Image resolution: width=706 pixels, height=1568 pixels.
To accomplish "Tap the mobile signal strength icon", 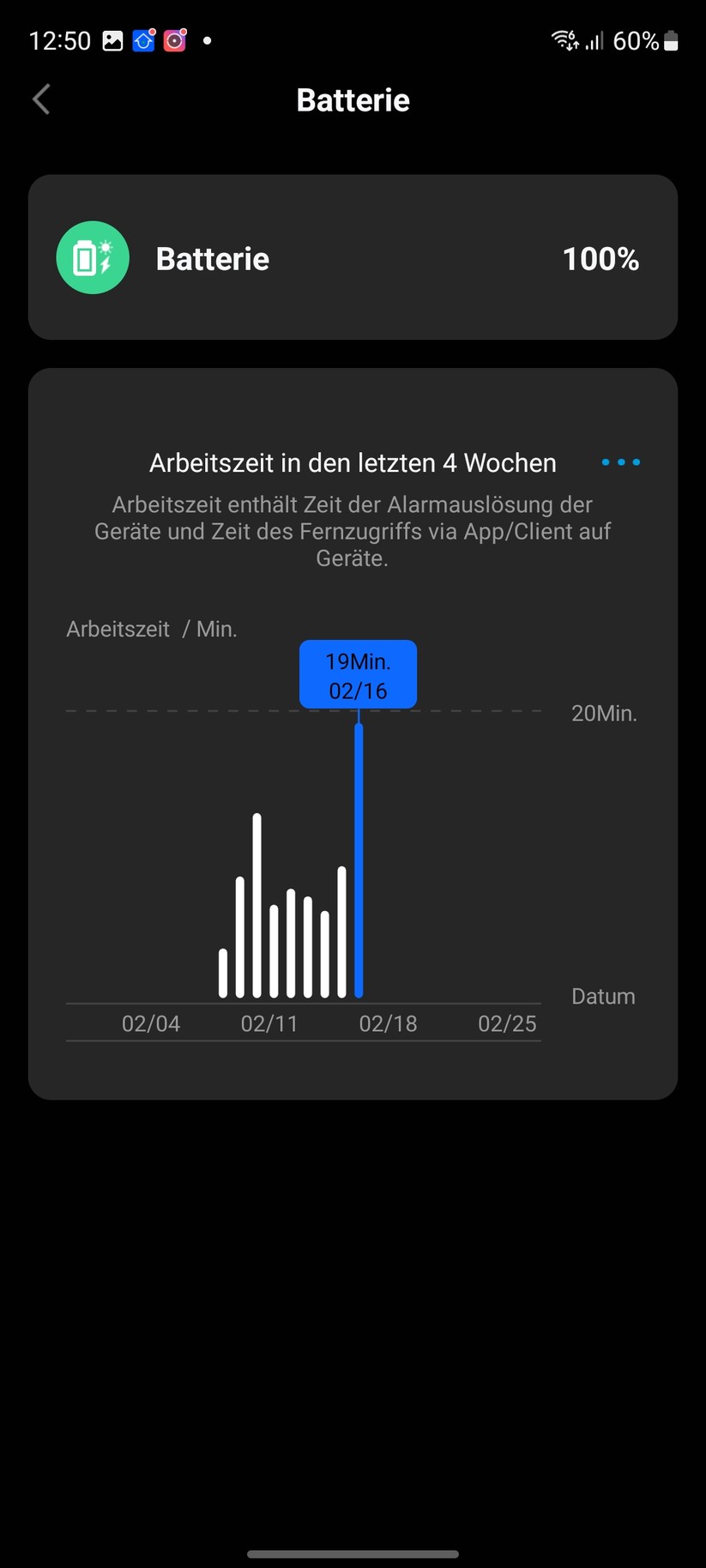I will point(594,39).
